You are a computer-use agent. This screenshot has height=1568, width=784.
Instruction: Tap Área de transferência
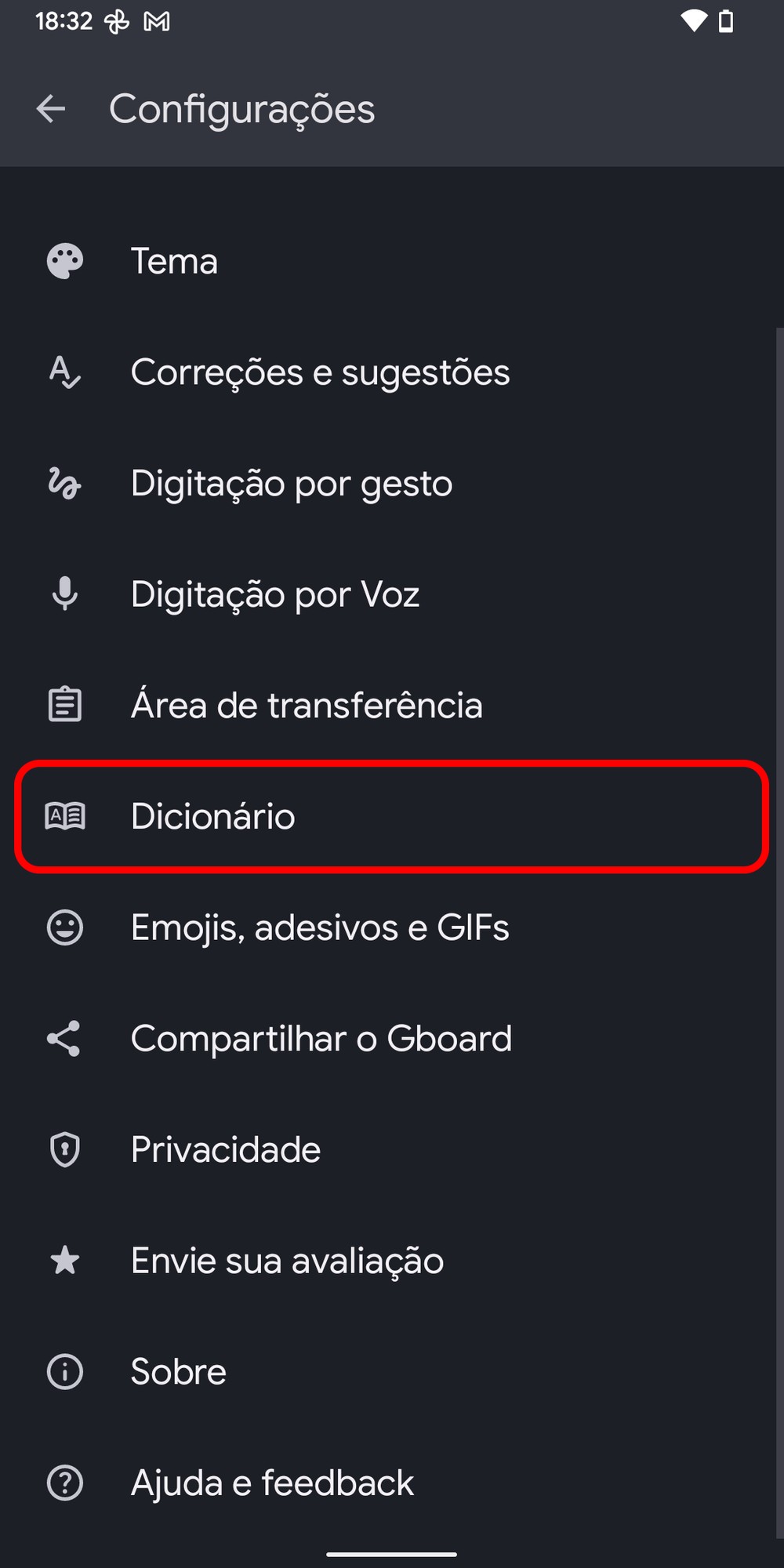tap(307, 705)
